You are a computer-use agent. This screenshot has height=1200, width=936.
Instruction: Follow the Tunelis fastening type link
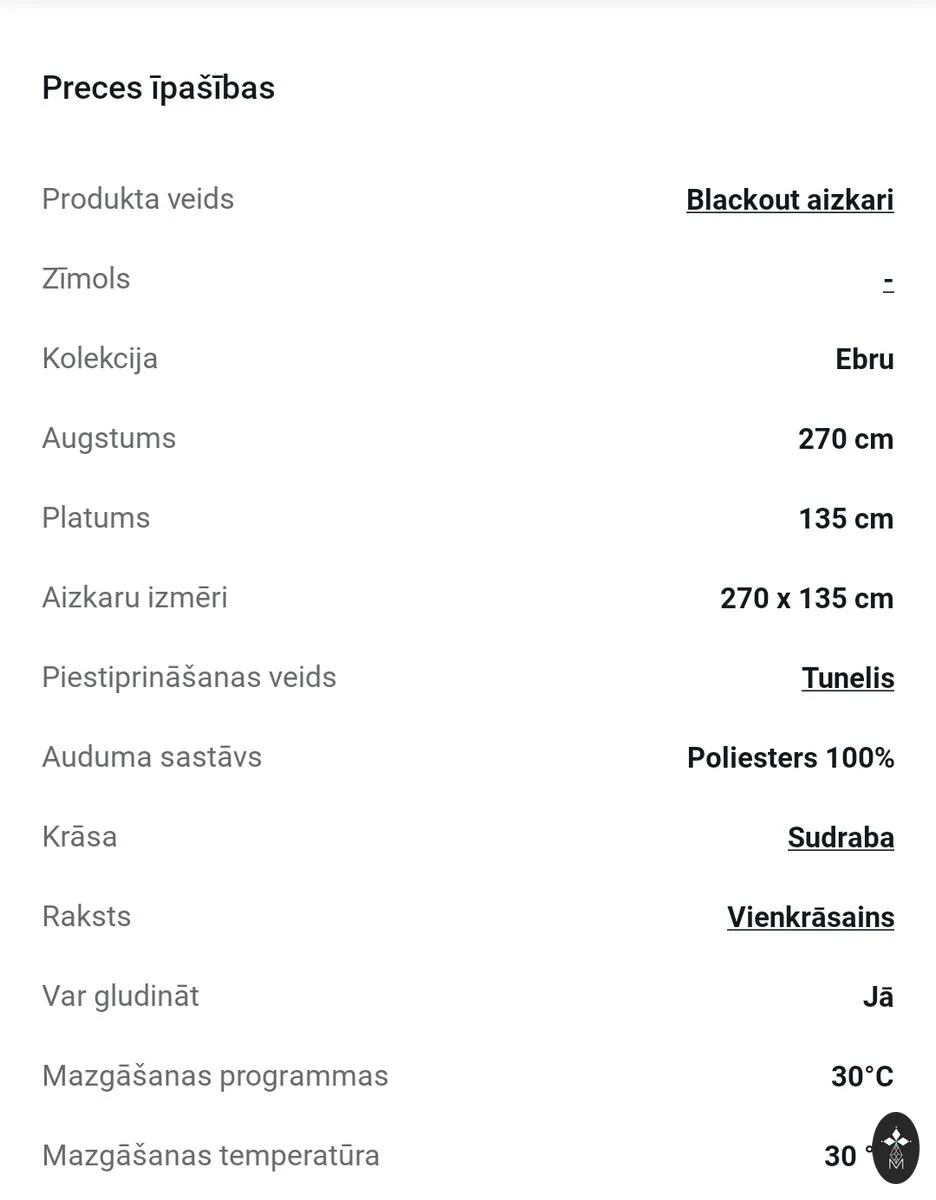[848, 678]
